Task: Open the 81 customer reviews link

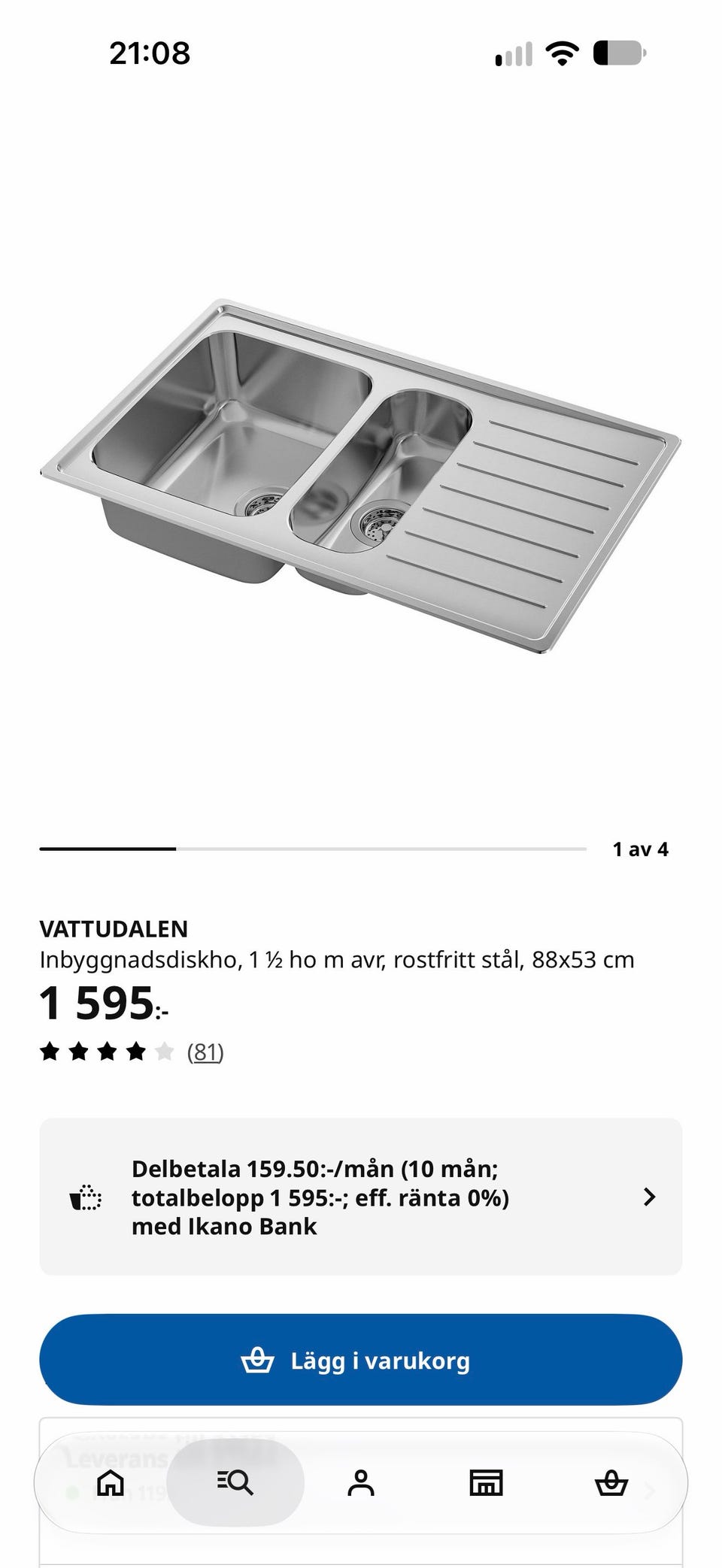Action: 205,1052
